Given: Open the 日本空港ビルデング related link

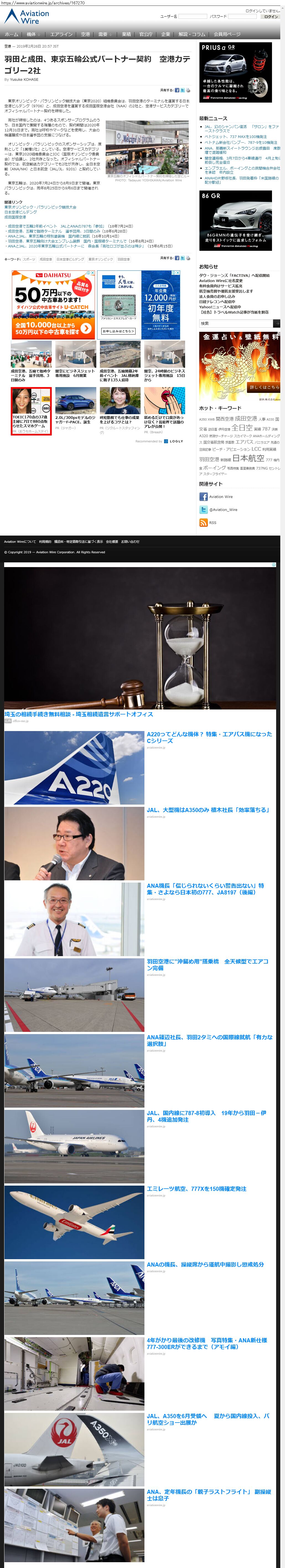Looking at the screenshot, I should tap(21, 212).
